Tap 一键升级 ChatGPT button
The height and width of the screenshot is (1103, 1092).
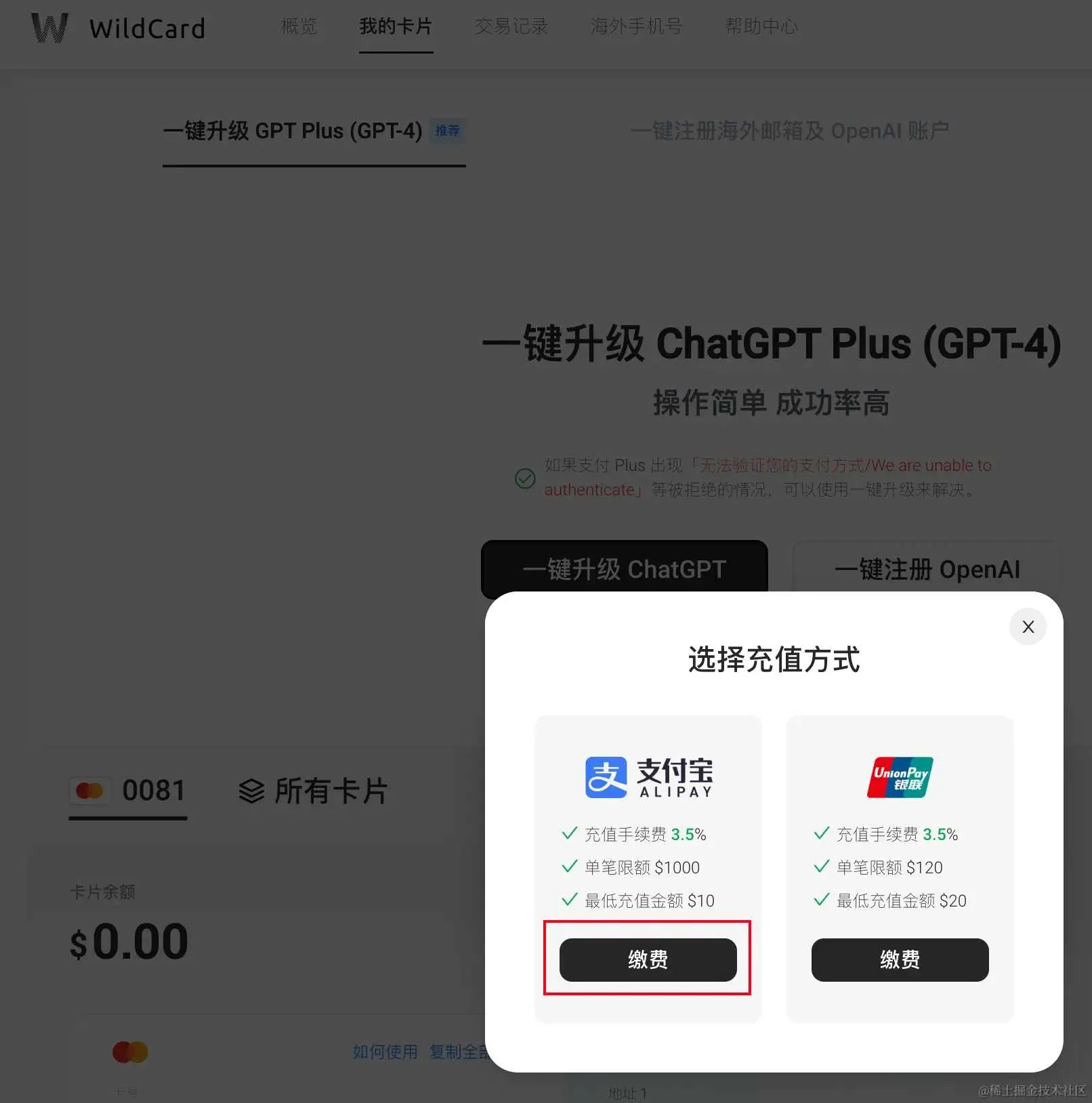click(x=624, y=568)
